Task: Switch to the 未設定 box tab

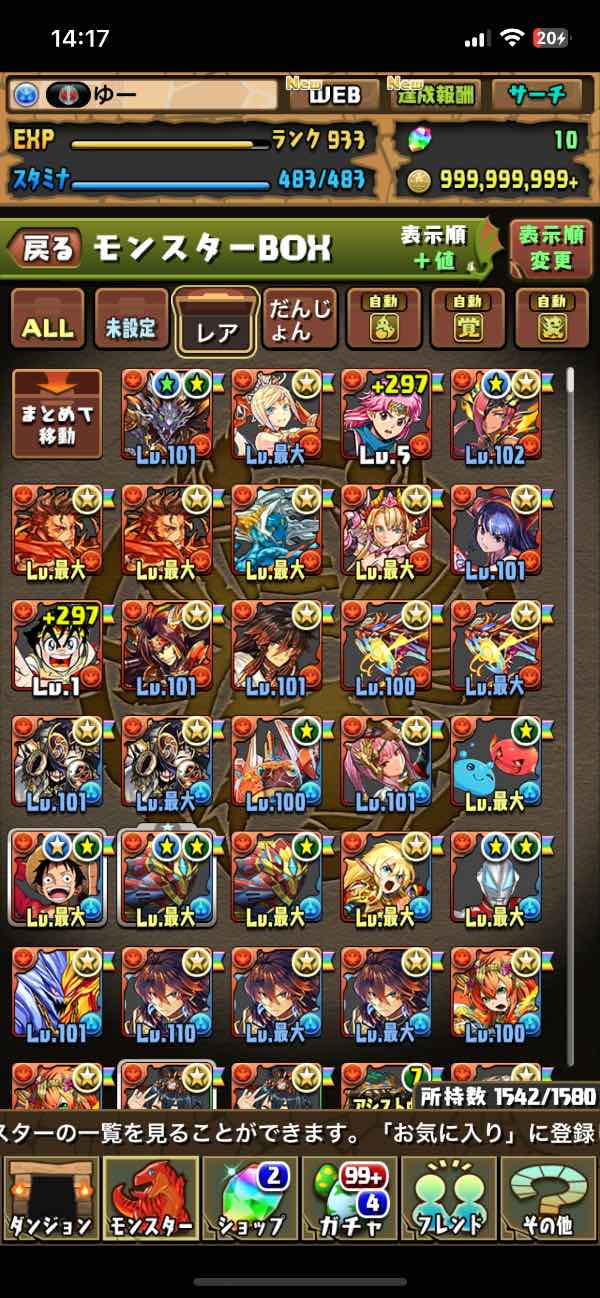Action: (130, 322)
